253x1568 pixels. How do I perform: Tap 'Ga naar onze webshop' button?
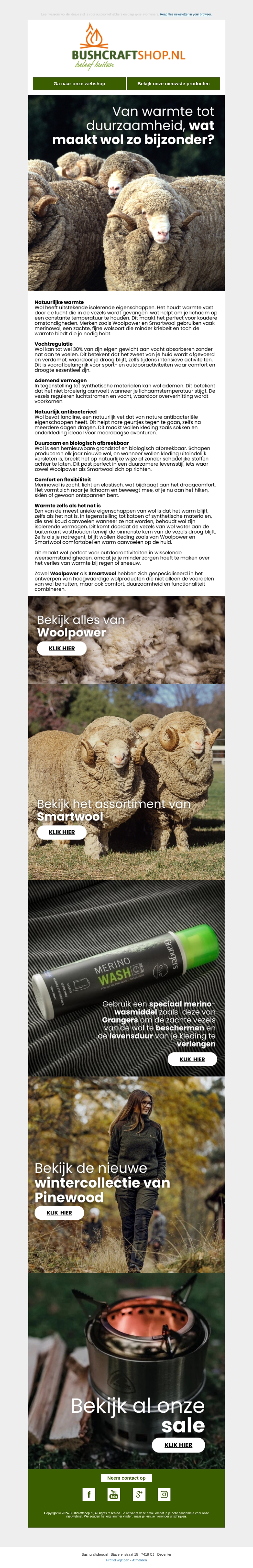click(x=79, y=83)
